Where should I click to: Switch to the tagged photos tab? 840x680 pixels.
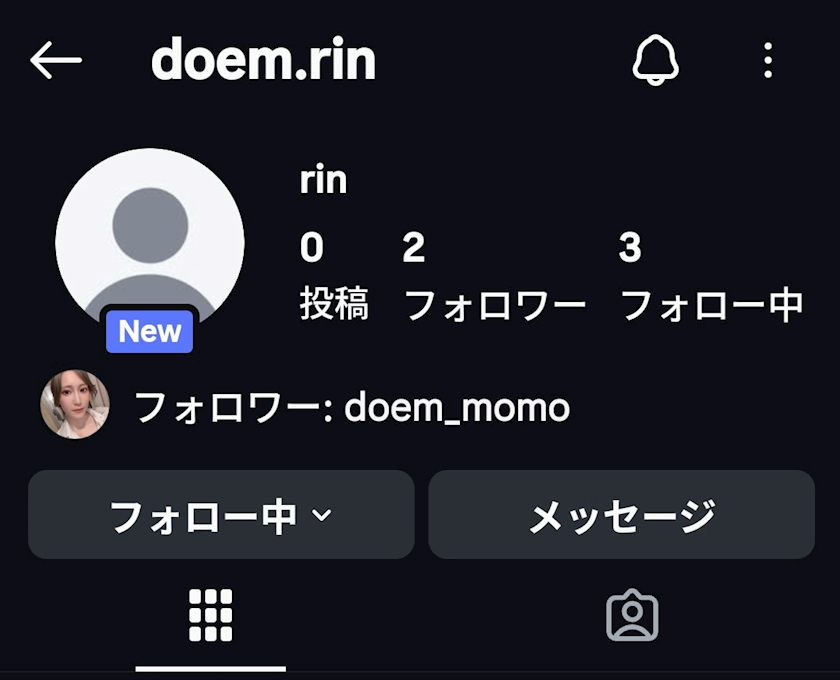[632, 615]
